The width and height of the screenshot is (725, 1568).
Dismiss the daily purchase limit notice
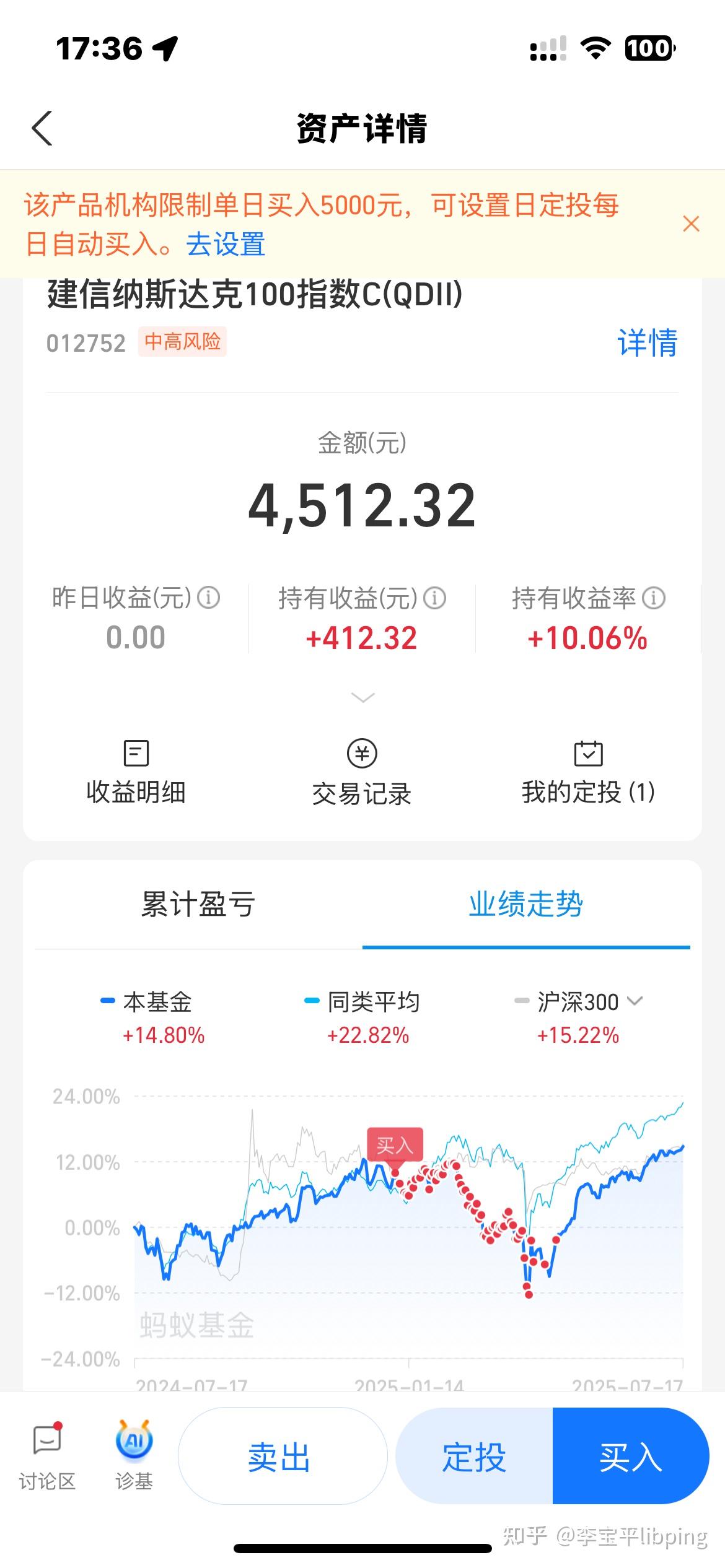tap(692, 224)
